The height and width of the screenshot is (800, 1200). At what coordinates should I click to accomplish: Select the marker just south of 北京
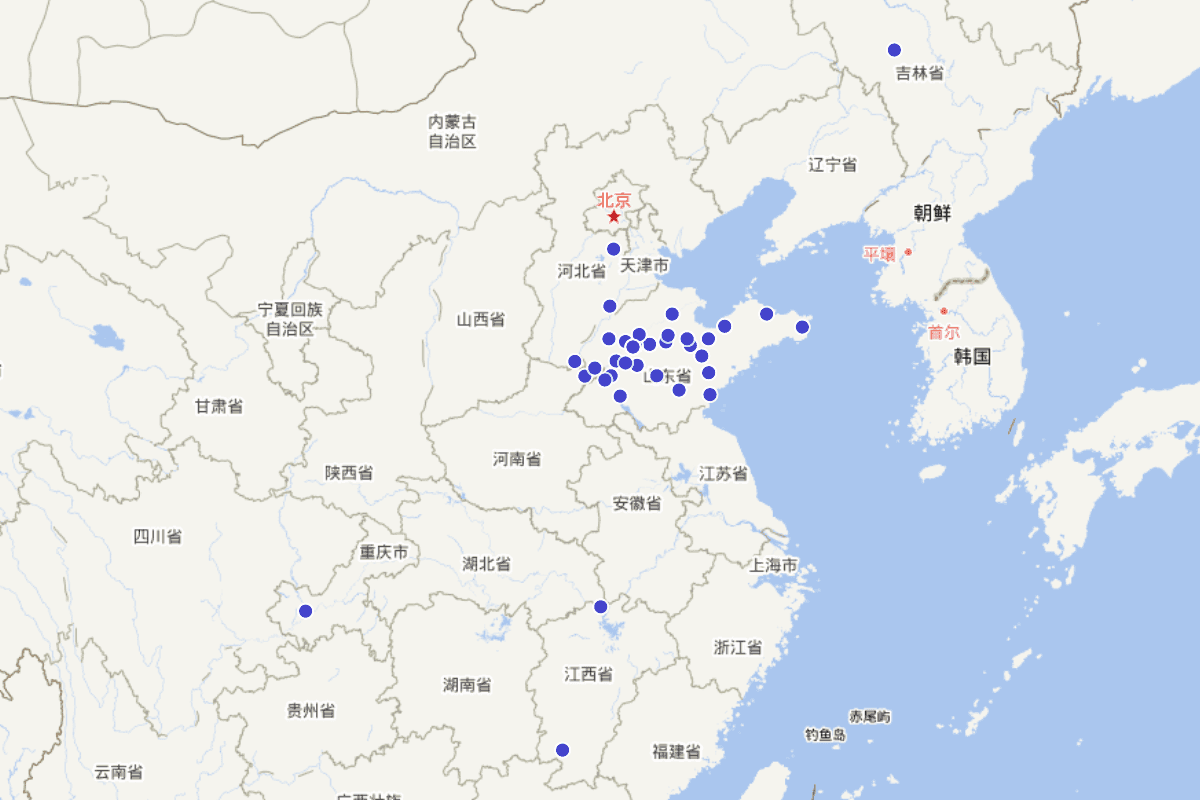(x=613, y=249)
